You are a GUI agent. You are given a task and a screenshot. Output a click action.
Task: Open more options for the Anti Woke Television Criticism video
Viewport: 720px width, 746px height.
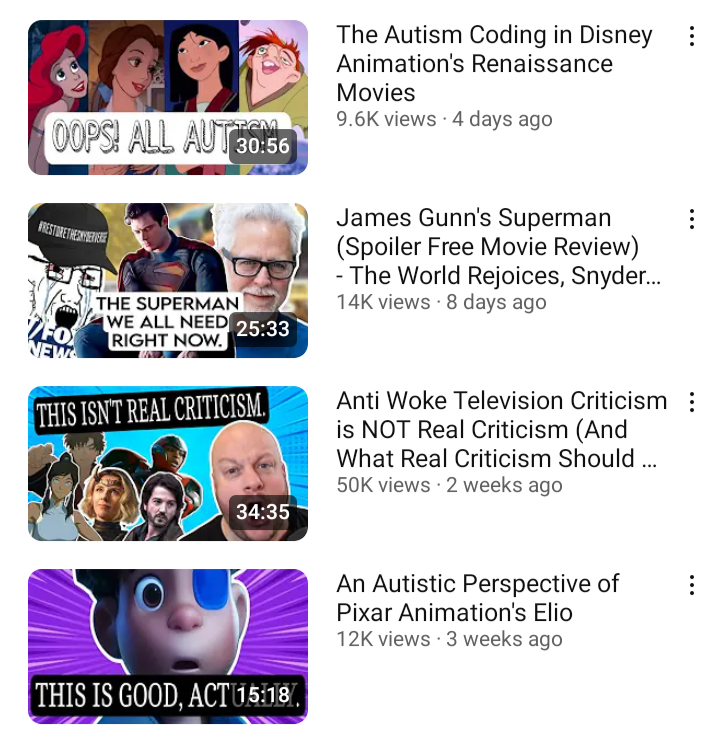tap(691, 403)
